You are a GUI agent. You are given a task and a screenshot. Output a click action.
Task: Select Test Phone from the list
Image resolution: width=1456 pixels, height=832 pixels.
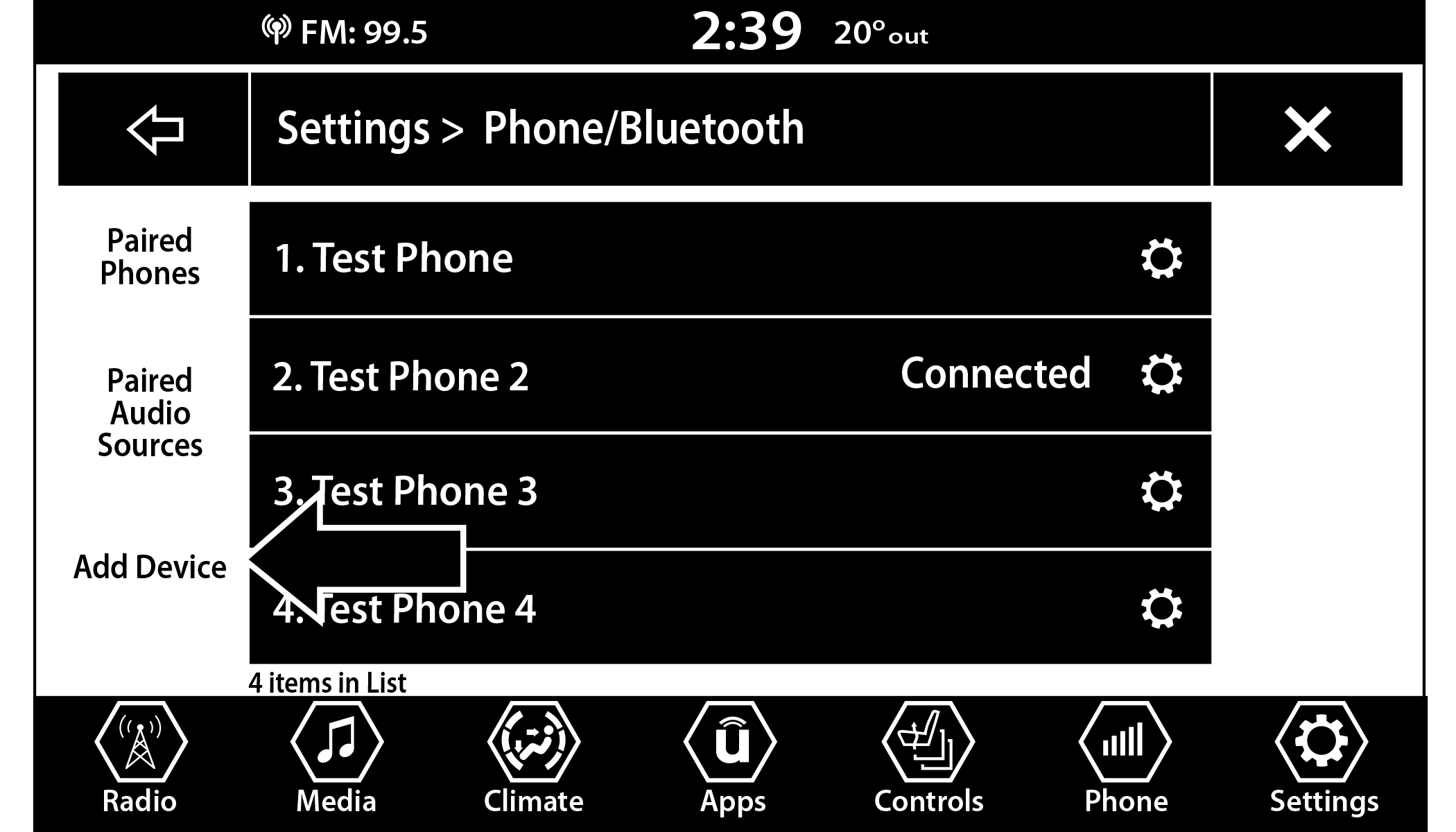tap(624, 259)
